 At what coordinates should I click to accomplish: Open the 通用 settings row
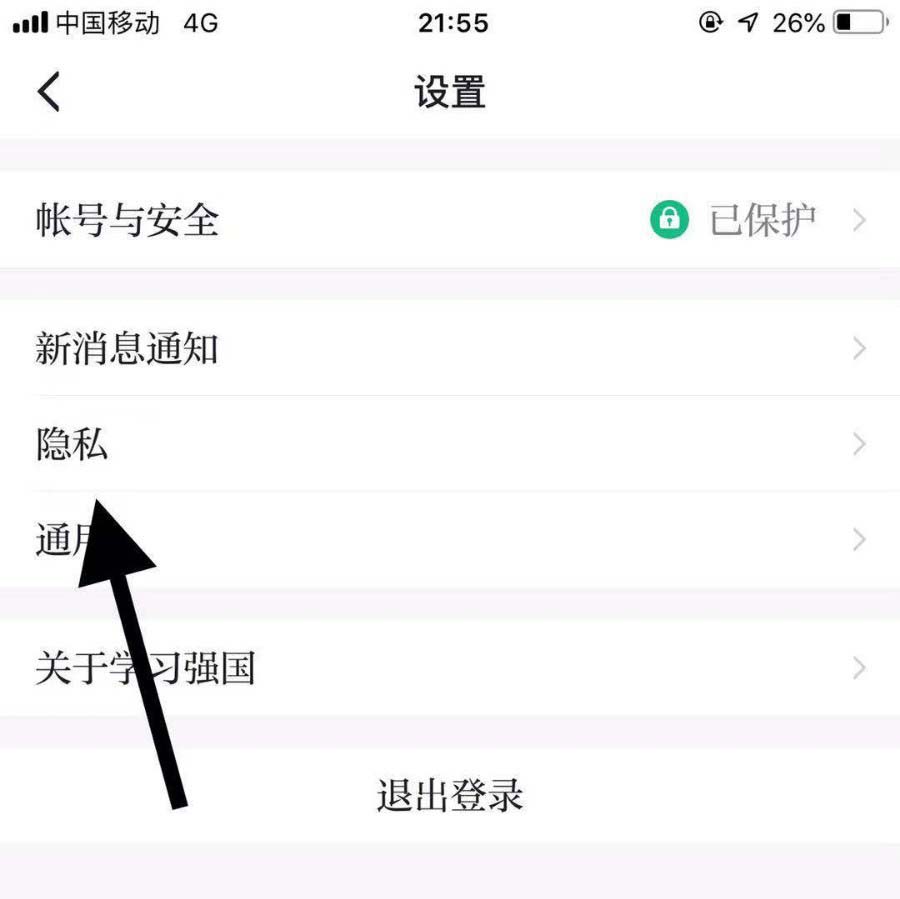click(450, 540)
